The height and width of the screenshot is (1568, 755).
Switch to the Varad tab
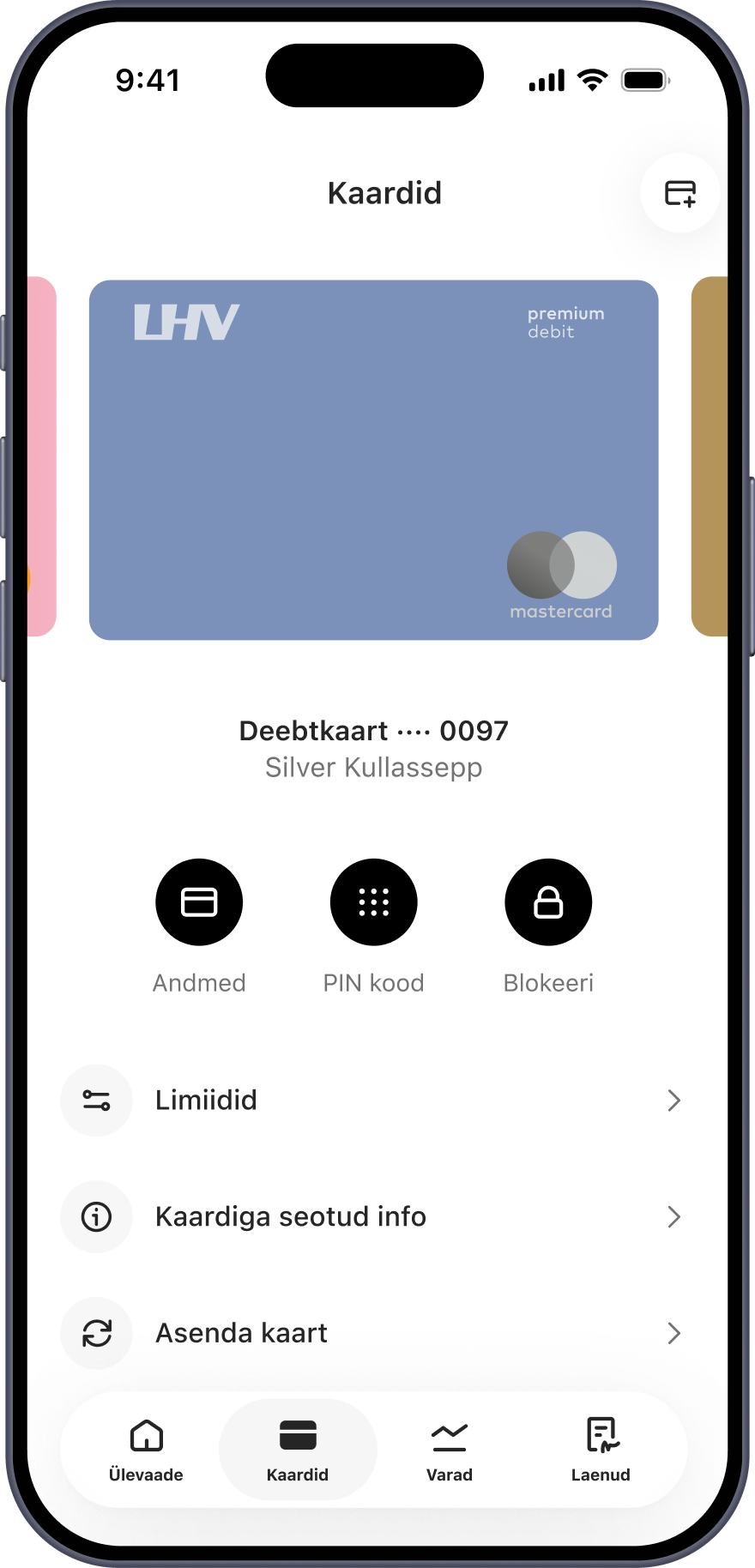450,1450
